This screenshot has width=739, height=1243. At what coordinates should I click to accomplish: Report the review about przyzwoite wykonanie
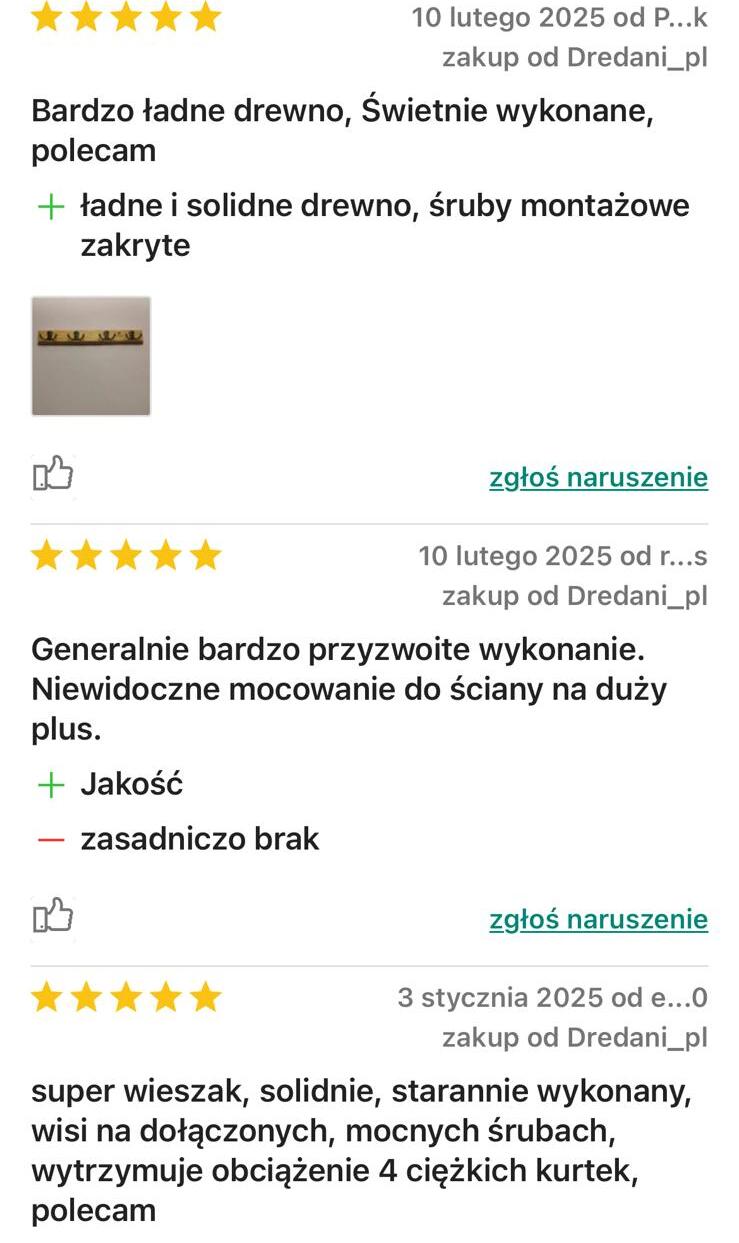click(598, 920)
